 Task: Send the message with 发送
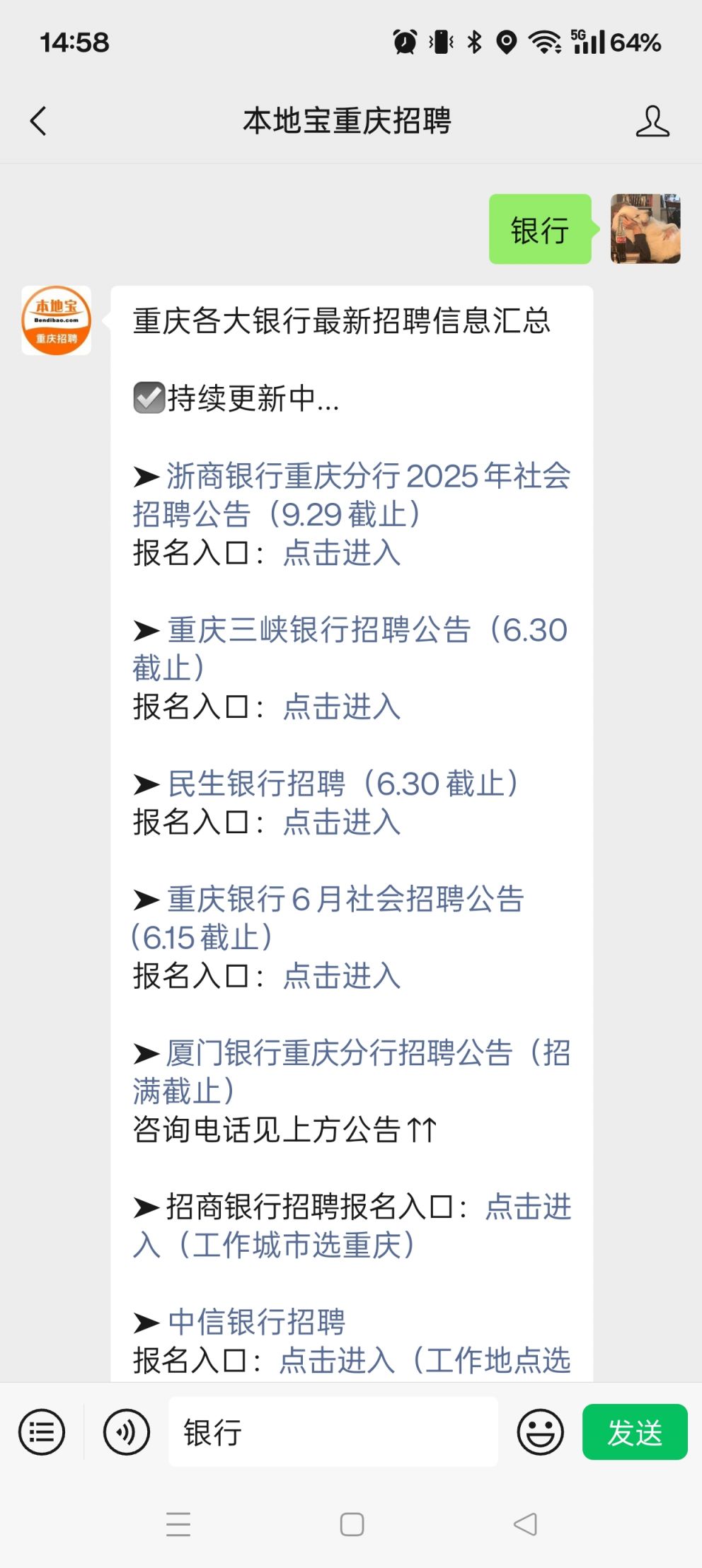pyautogui.click(x=635, y=1432)
